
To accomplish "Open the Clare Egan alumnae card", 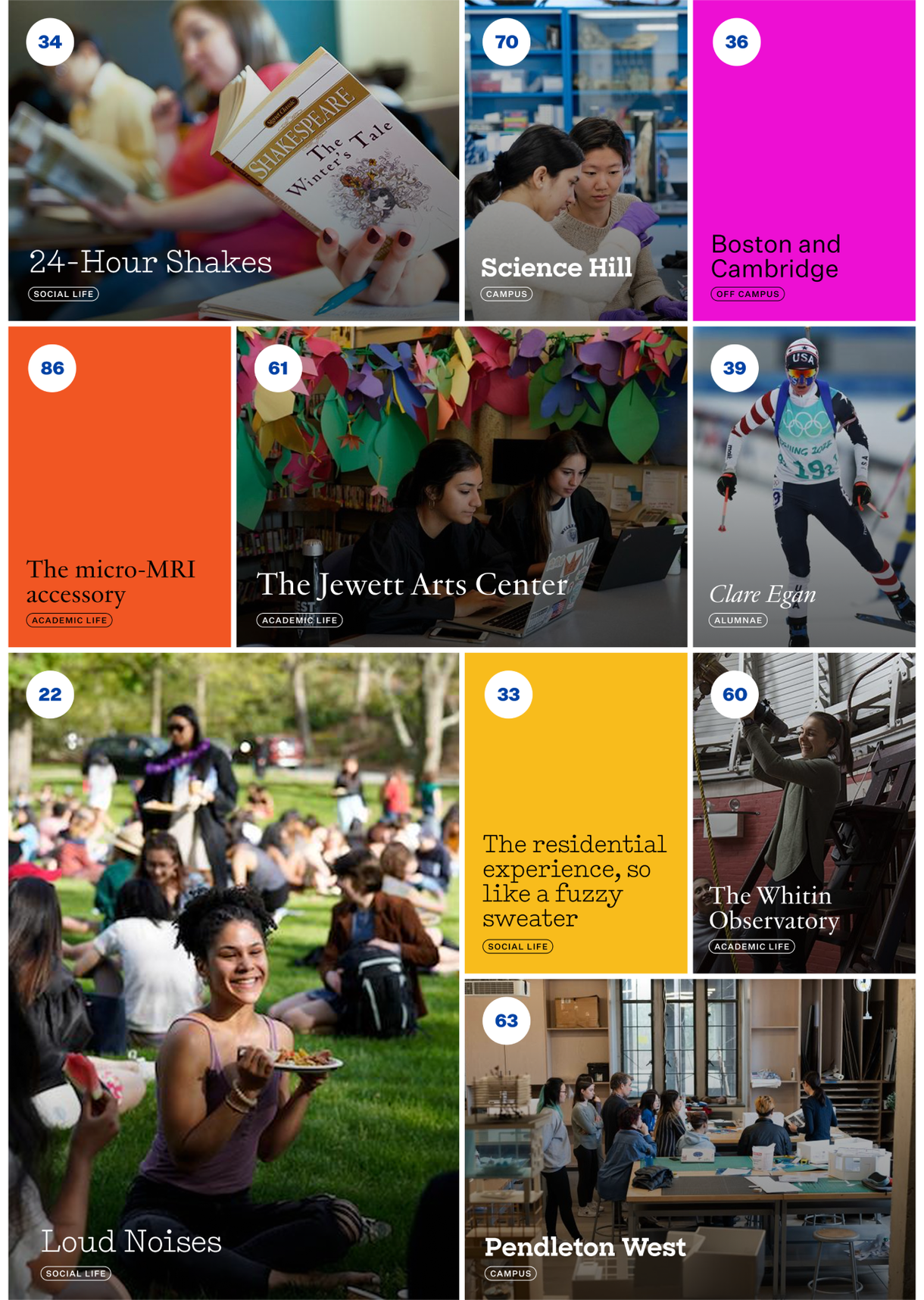I will point(804,486).
